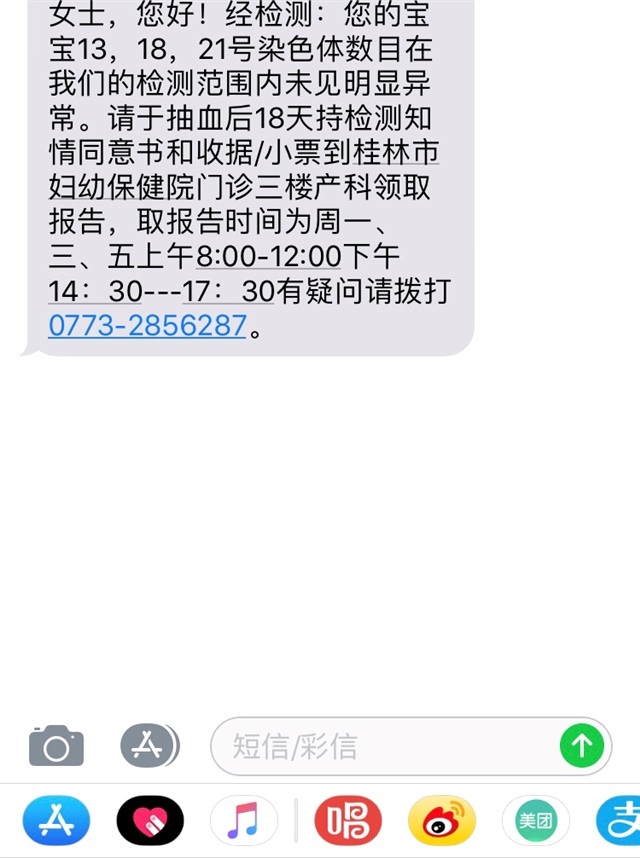Open the Music iMessage app

[x=243, y=822]
